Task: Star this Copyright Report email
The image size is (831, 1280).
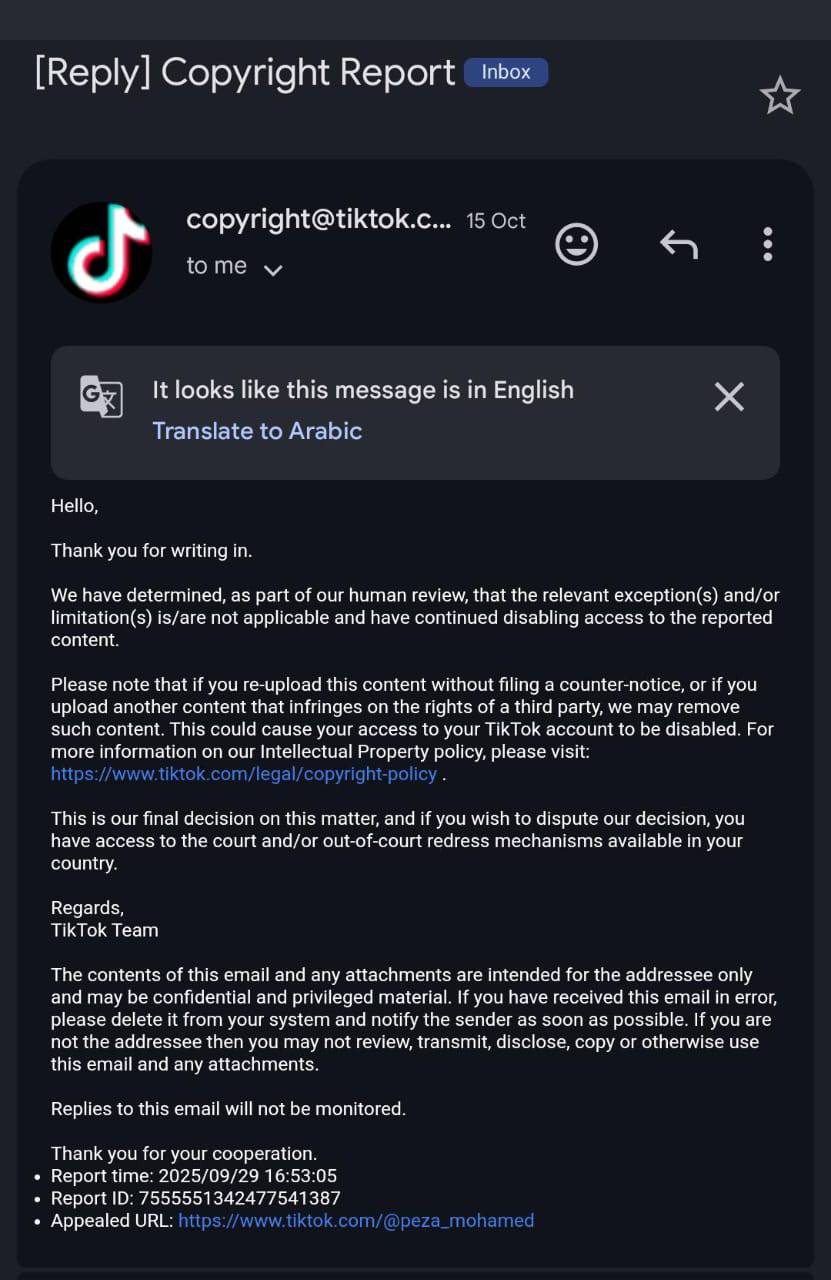Action: coord(779,96)
